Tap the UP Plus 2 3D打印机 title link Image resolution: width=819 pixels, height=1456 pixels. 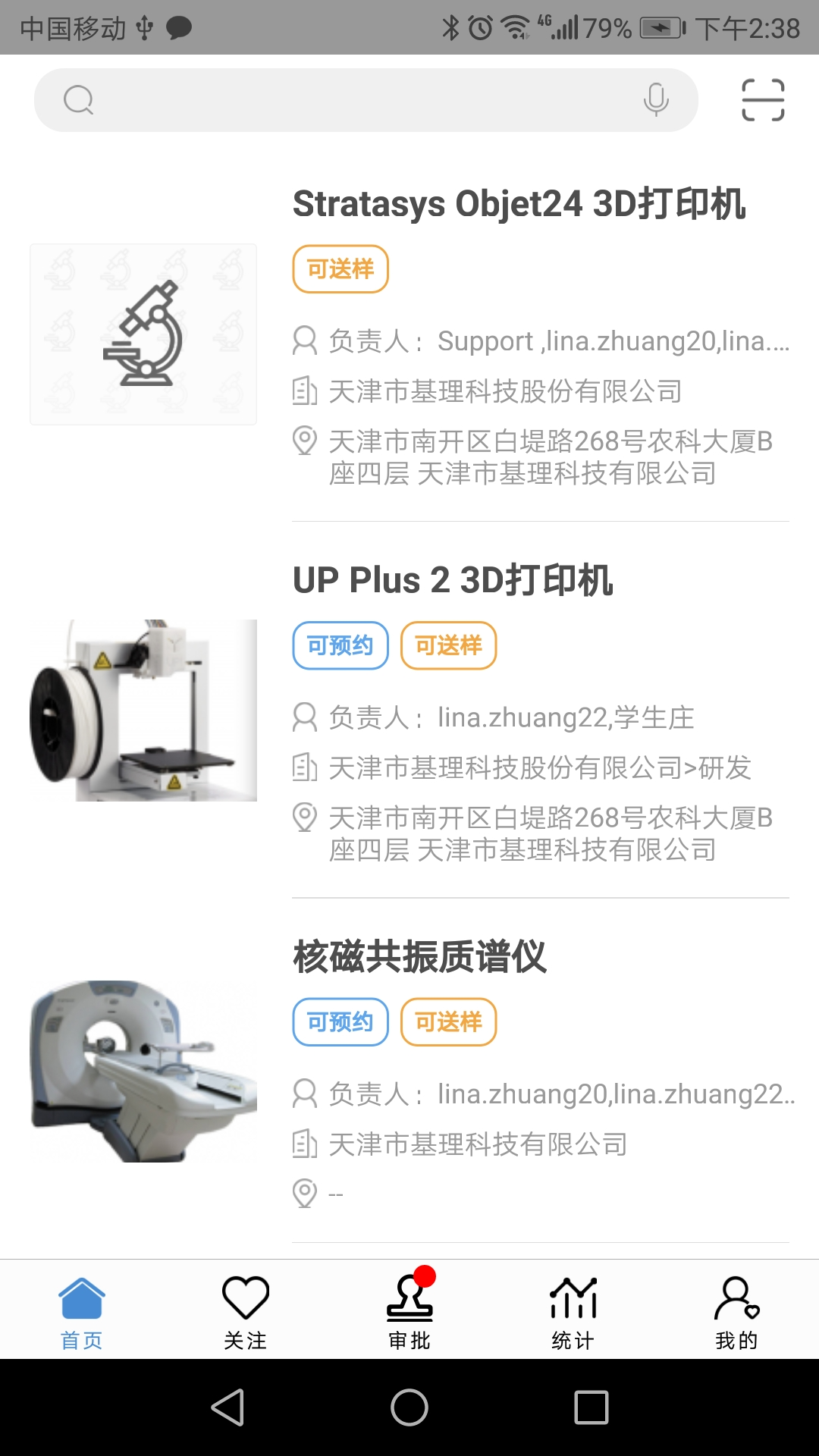tap(453, 580)
